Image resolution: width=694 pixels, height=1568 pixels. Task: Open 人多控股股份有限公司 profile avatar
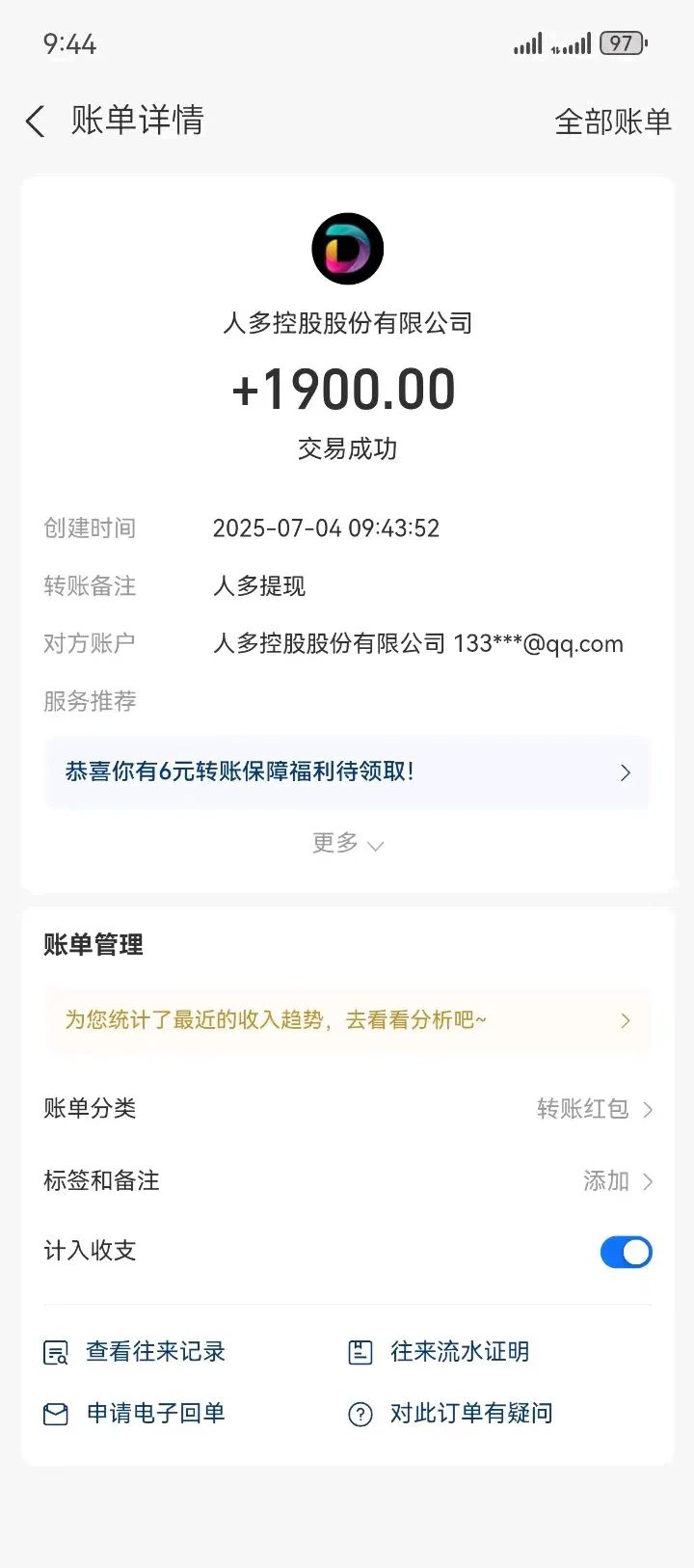tap(348, 249)
